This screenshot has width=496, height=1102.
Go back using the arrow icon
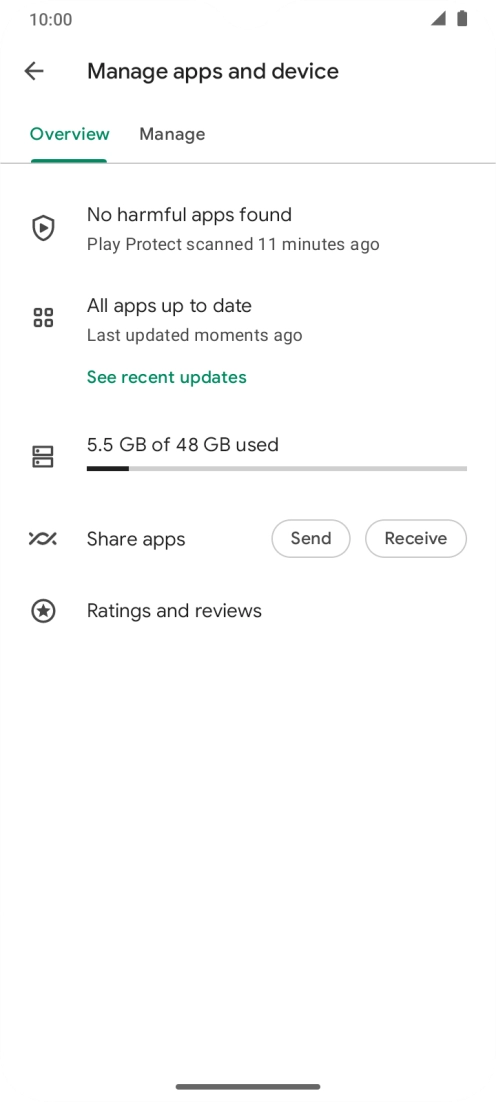(34, 71)
